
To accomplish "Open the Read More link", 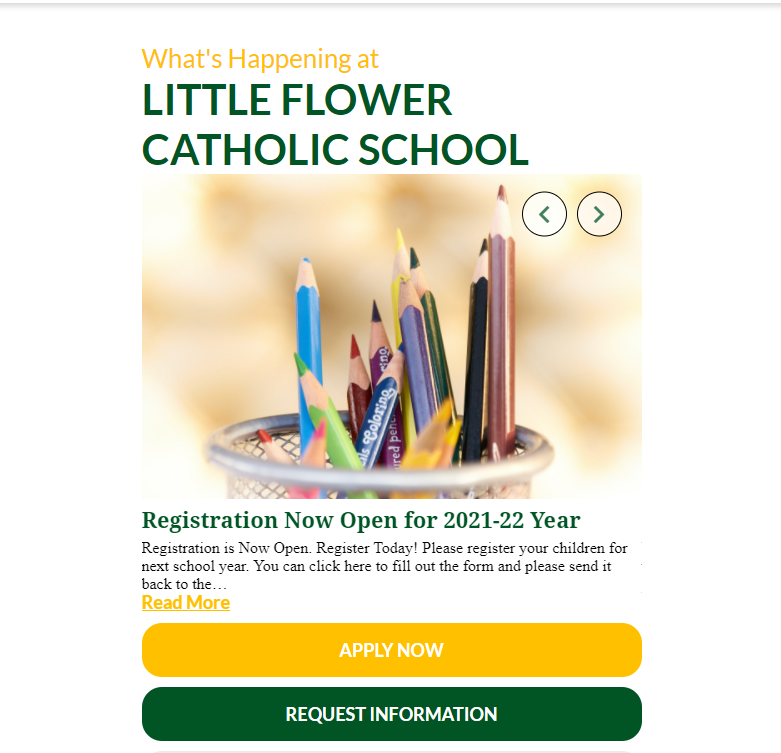I will [x=186, y=603].
